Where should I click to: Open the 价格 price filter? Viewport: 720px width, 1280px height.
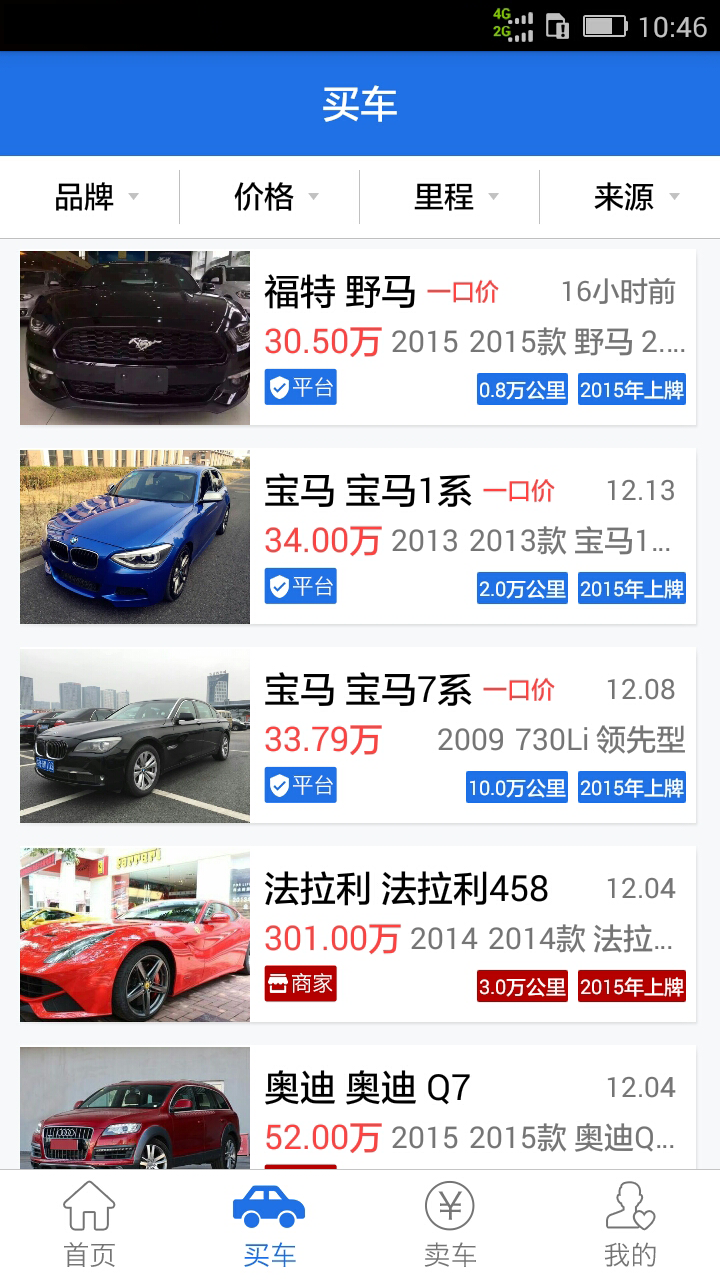pos(275,197)
